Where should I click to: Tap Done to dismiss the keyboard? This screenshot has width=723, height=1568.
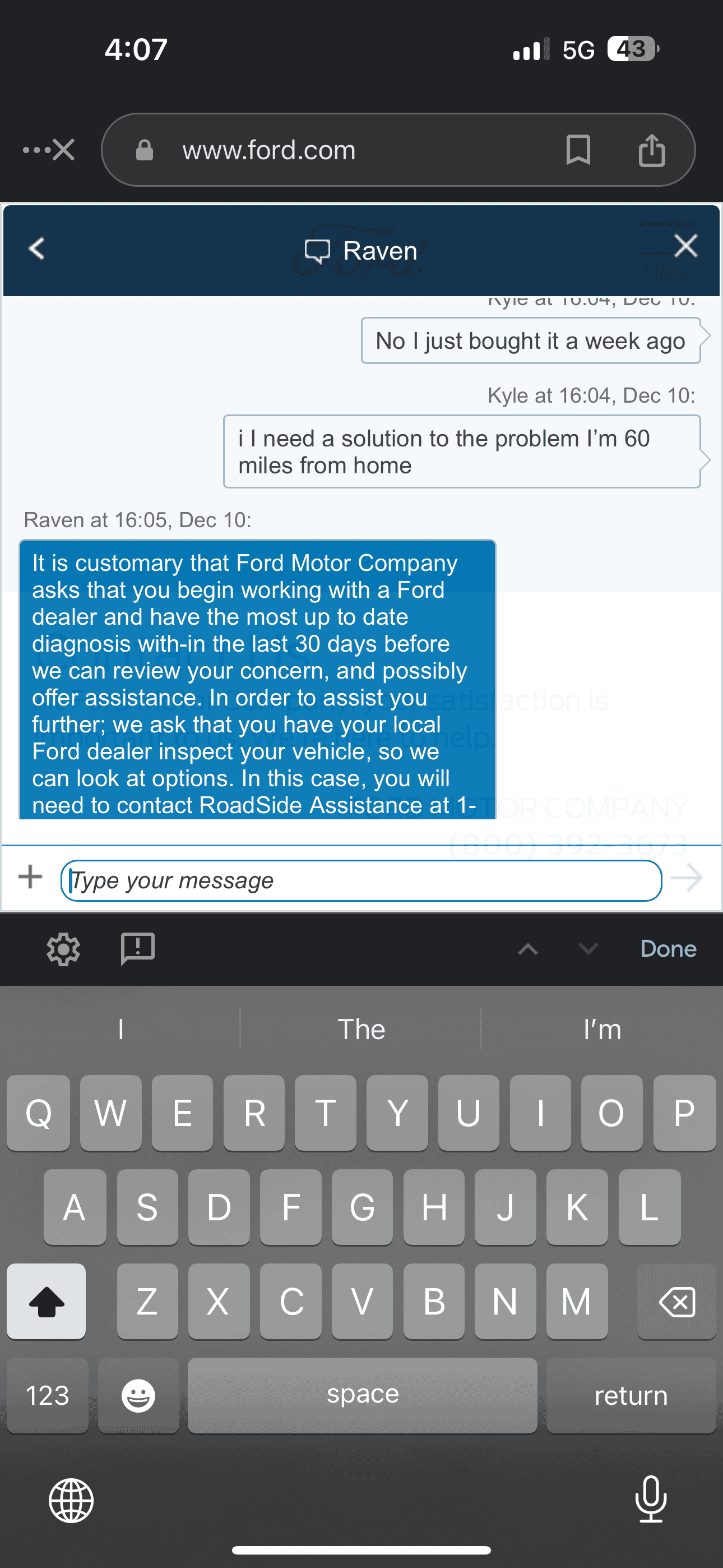pyautogui.click(x=668, y=948)
